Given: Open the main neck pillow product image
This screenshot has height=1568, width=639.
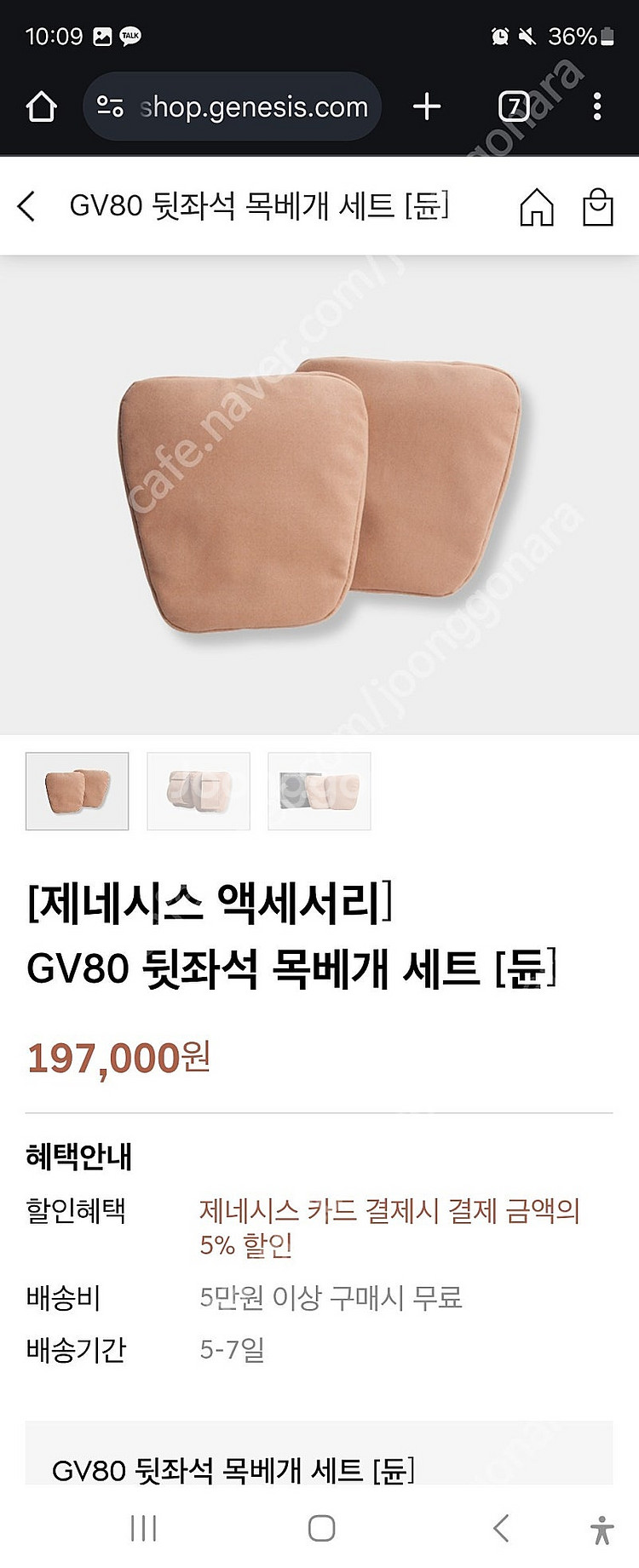Looking at the screenshot, I should 319,495.
